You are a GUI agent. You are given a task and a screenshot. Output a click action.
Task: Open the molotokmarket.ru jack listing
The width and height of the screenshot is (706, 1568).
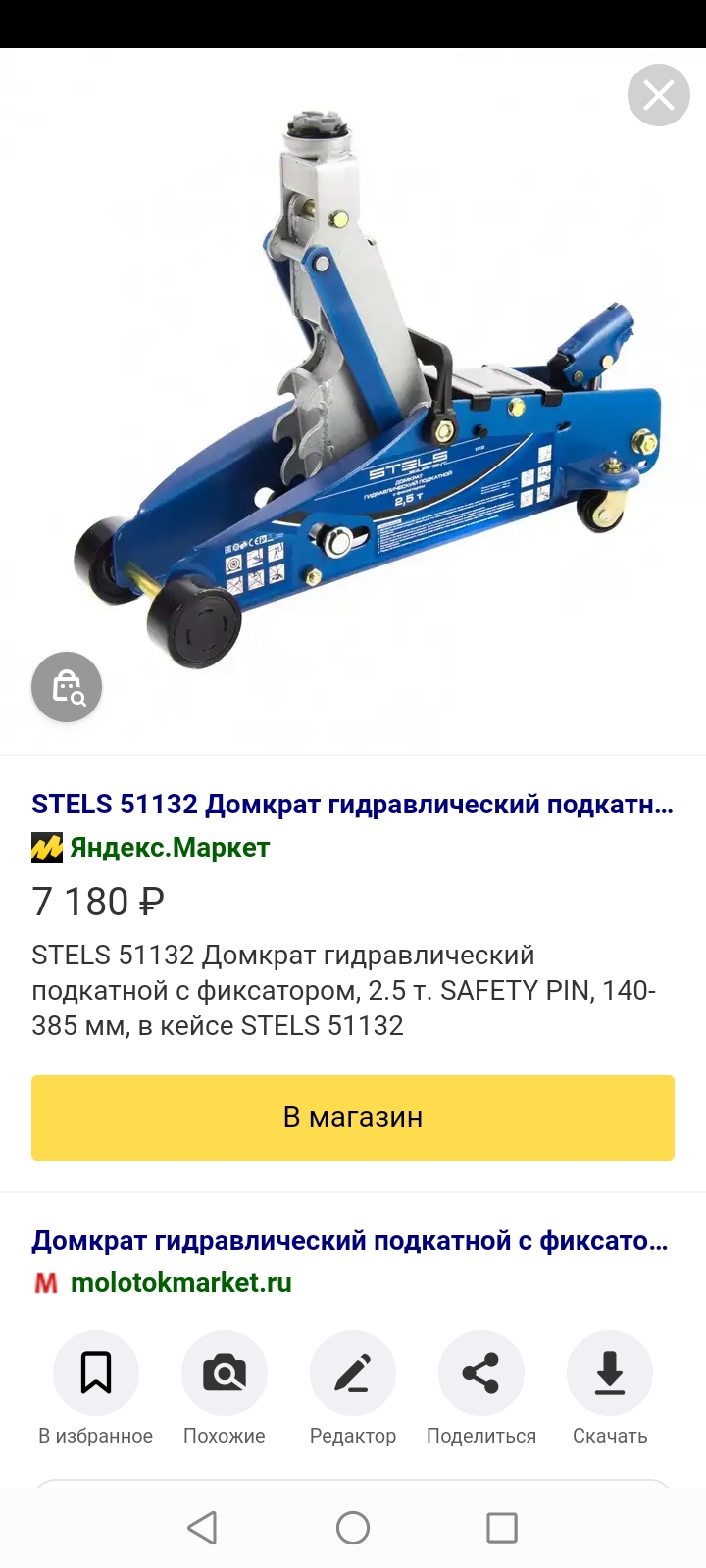click(350, 1241)
